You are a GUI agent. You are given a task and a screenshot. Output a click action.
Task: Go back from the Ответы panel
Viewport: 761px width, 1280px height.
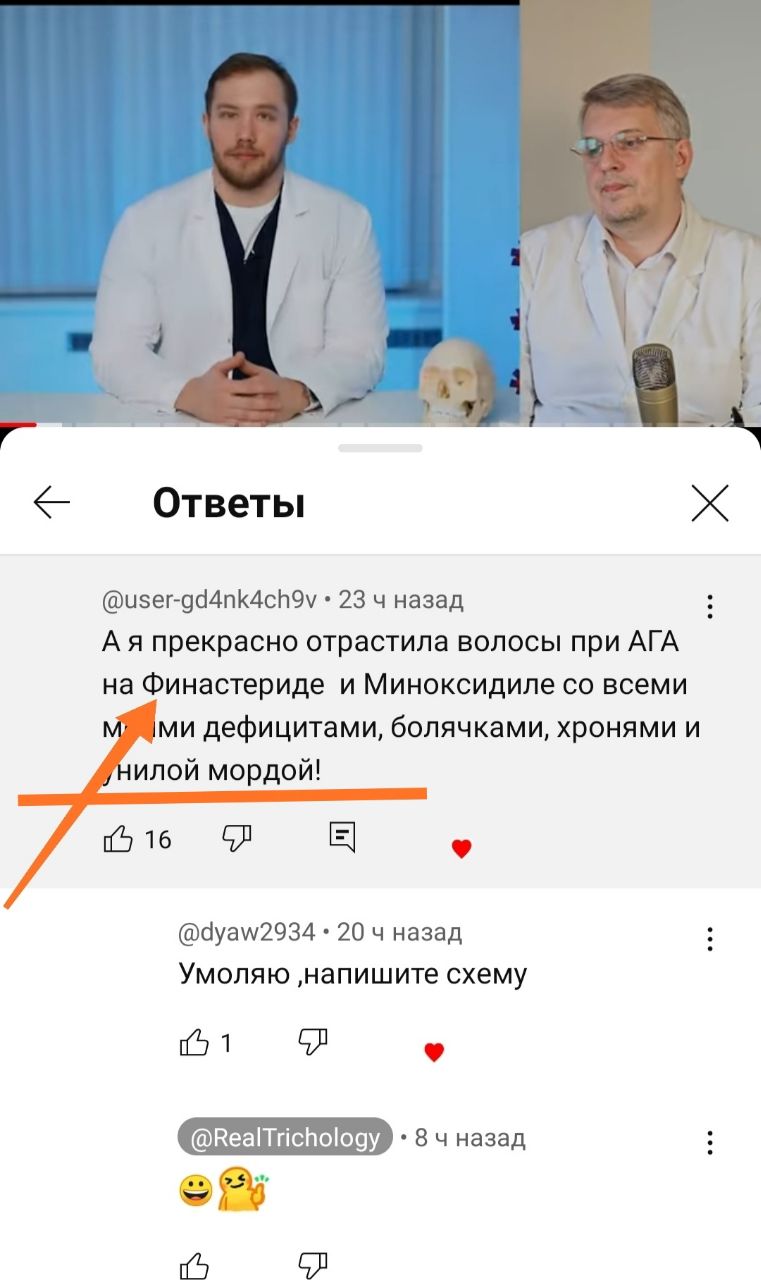pos(52,503)
